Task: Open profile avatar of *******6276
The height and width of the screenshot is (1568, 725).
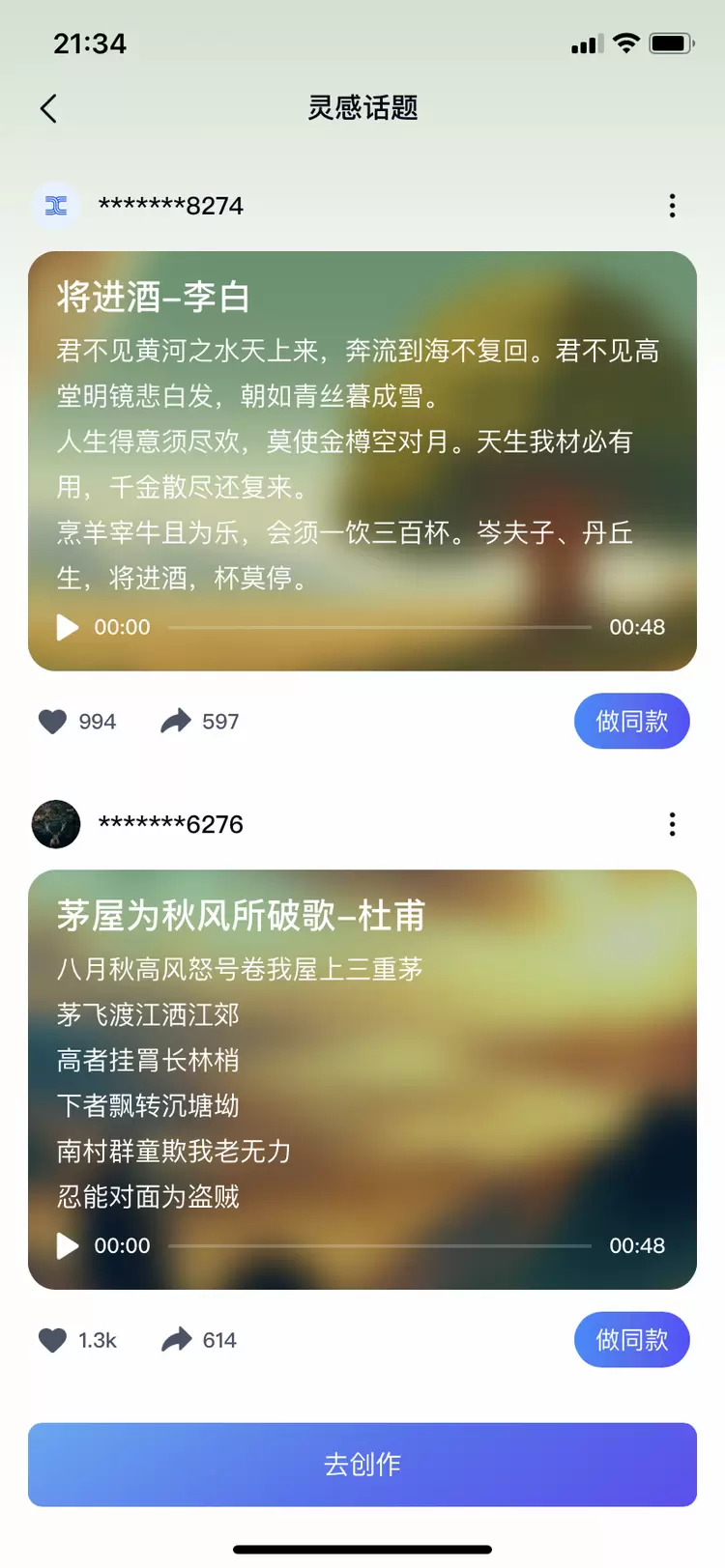Action: pos(56,824)
